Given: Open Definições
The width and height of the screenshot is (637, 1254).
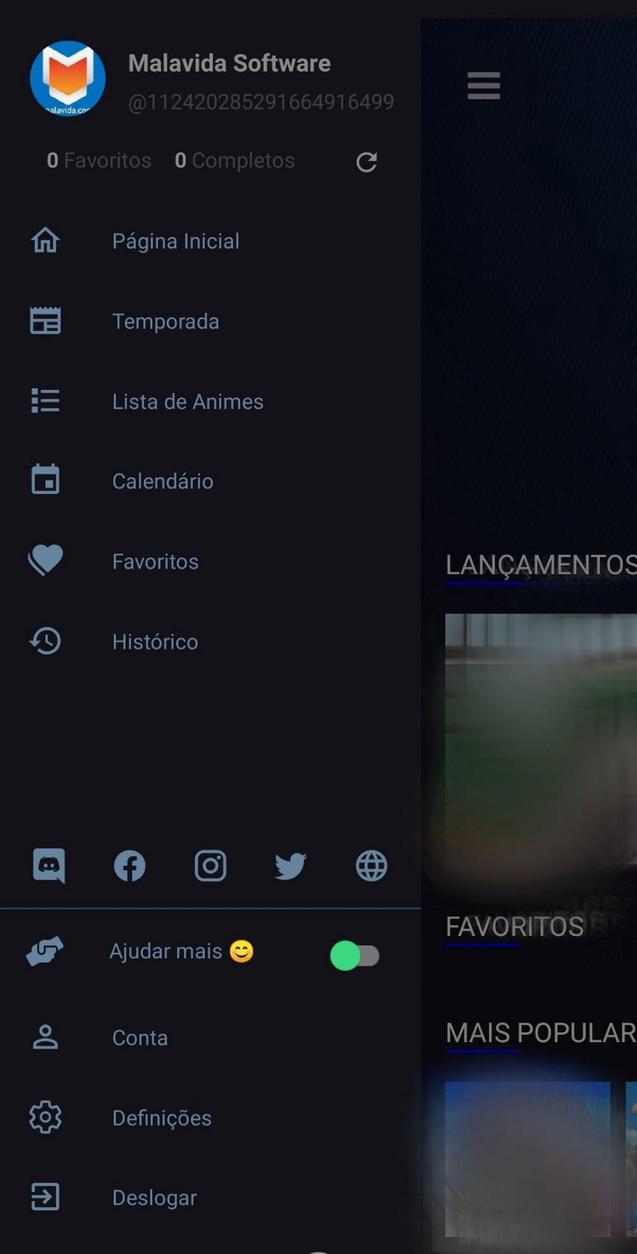Looking at the screenshot, I should (x=161, y=1117).
